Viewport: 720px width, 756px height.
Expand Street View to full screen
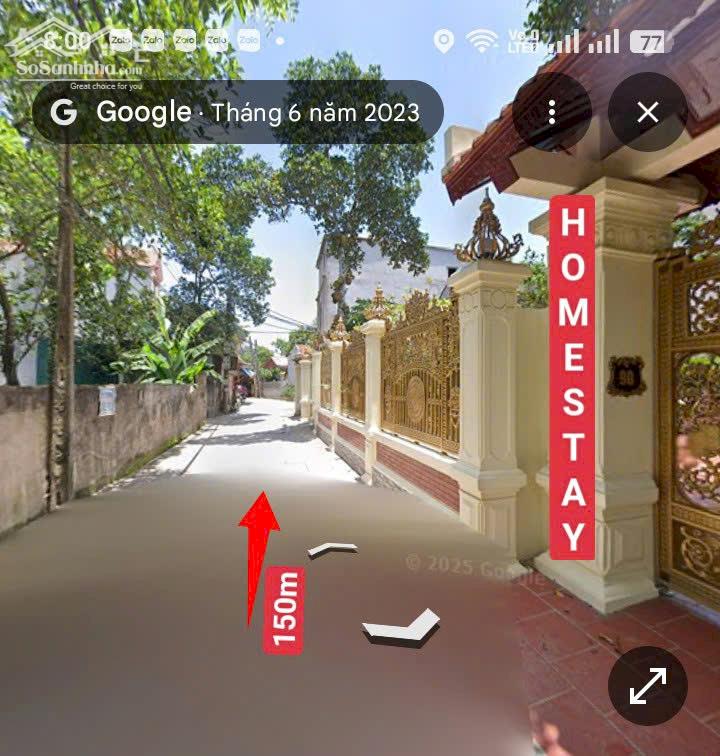(x=647, y=686)
